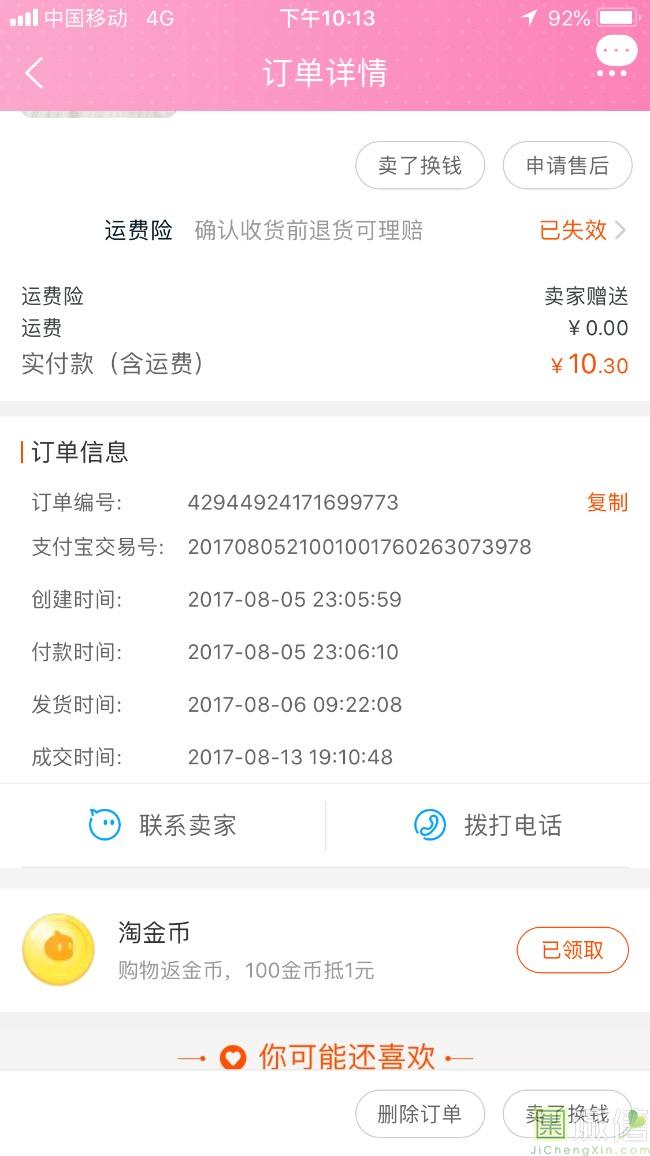Delete this order with 删除订单
Screen dimensions: 650x1156
420,1114
